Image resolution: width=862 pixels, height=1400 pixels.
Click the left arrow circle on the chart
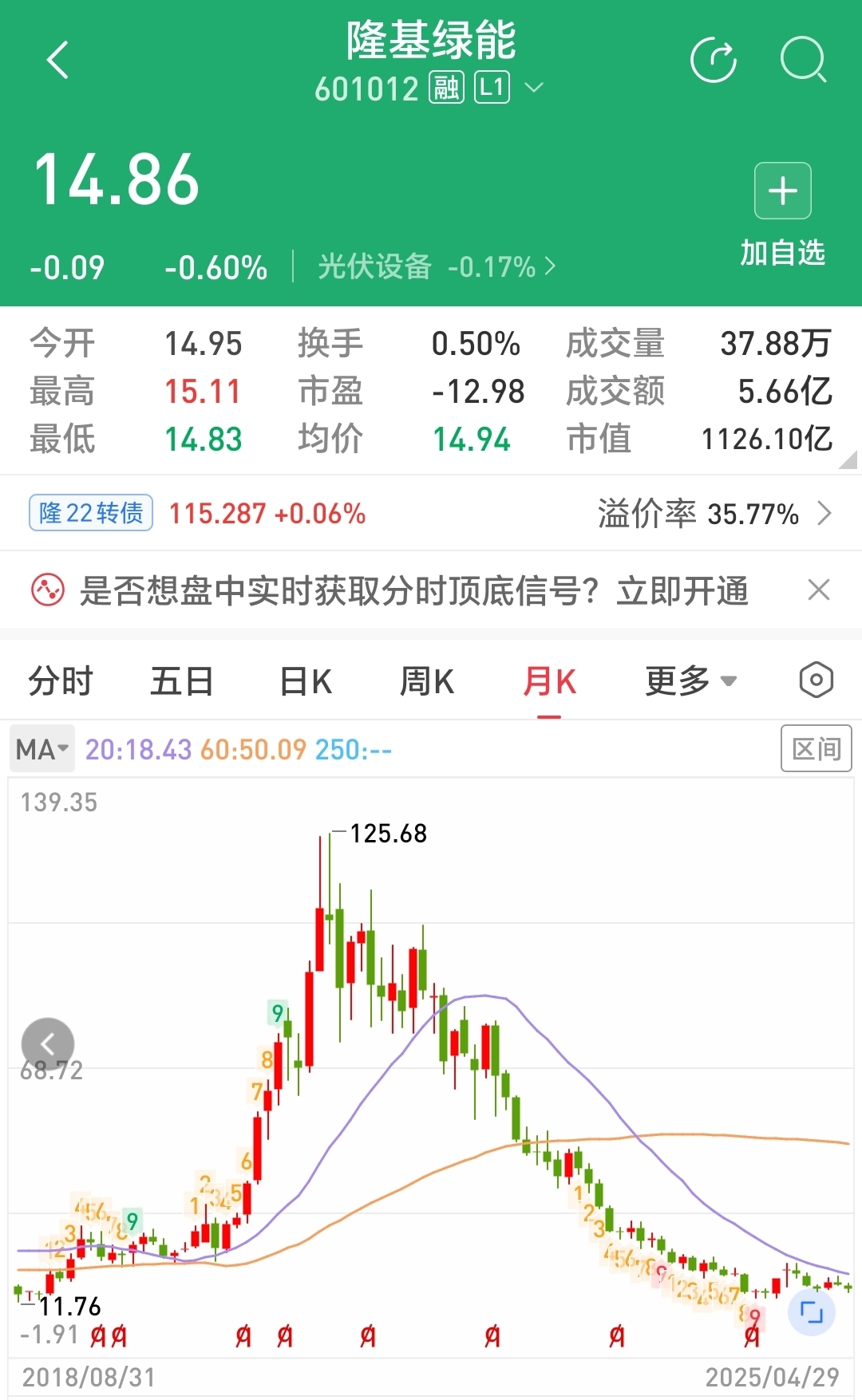coord(49,1044)
